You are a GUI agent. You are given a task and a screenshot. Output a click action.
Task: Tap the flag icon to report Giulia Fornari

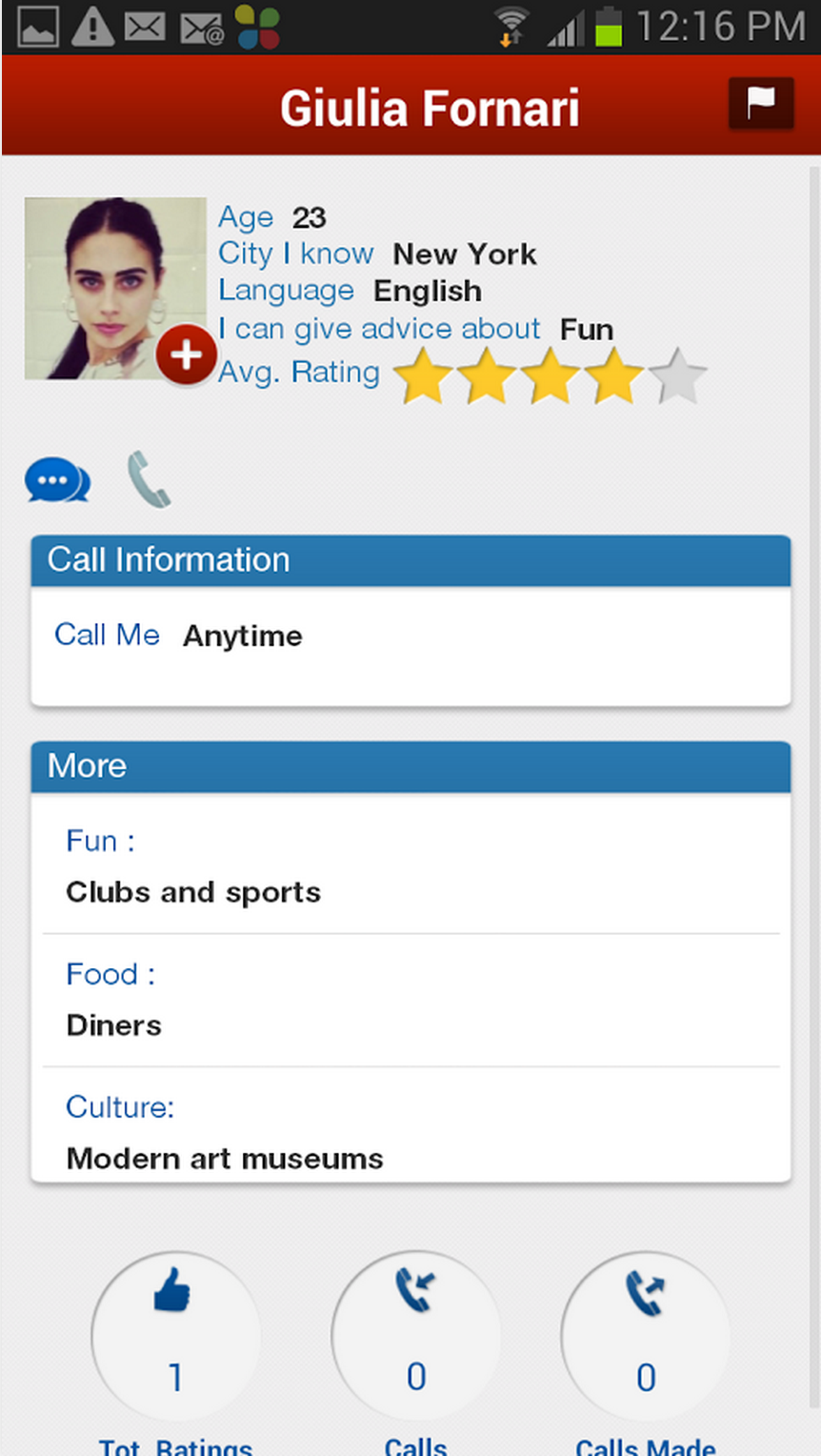pos(760,103)
